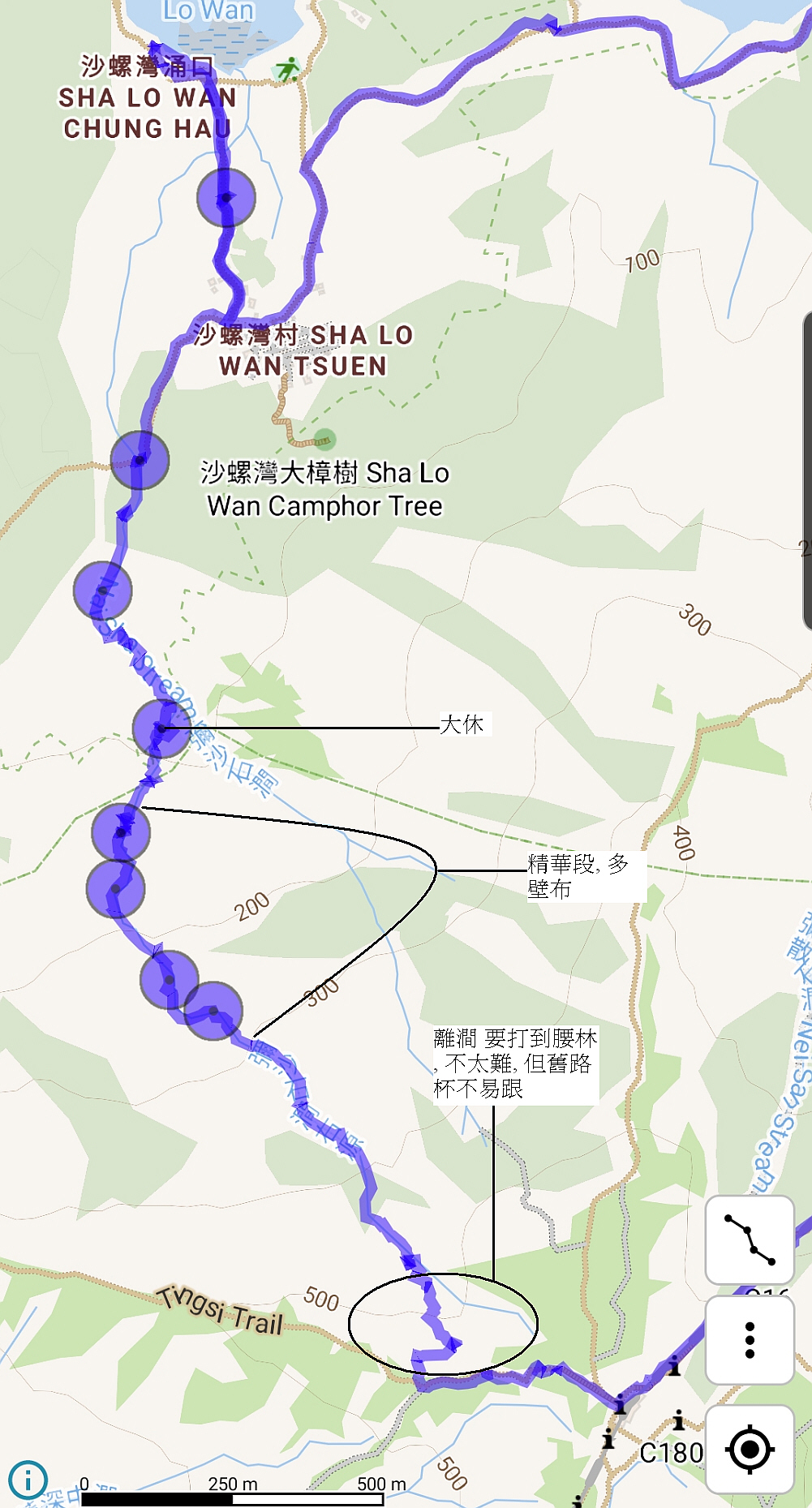Tap the side panel handle on right edge
The width and height of the screenshot is (812, 1508).
click(x=807, y=470)
